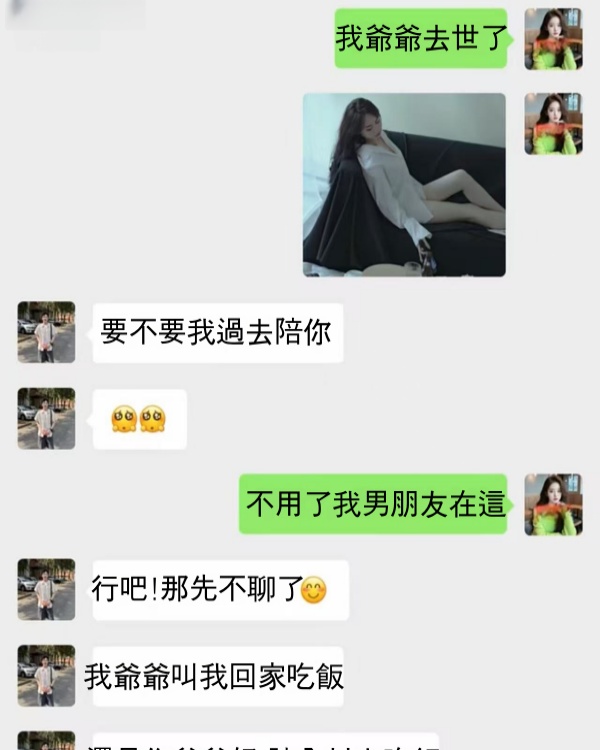The width and height of the screenshot is (600, 750).
Task: Open avatar beside 不用了我男朋友在這 message
Action: (553, 504)
